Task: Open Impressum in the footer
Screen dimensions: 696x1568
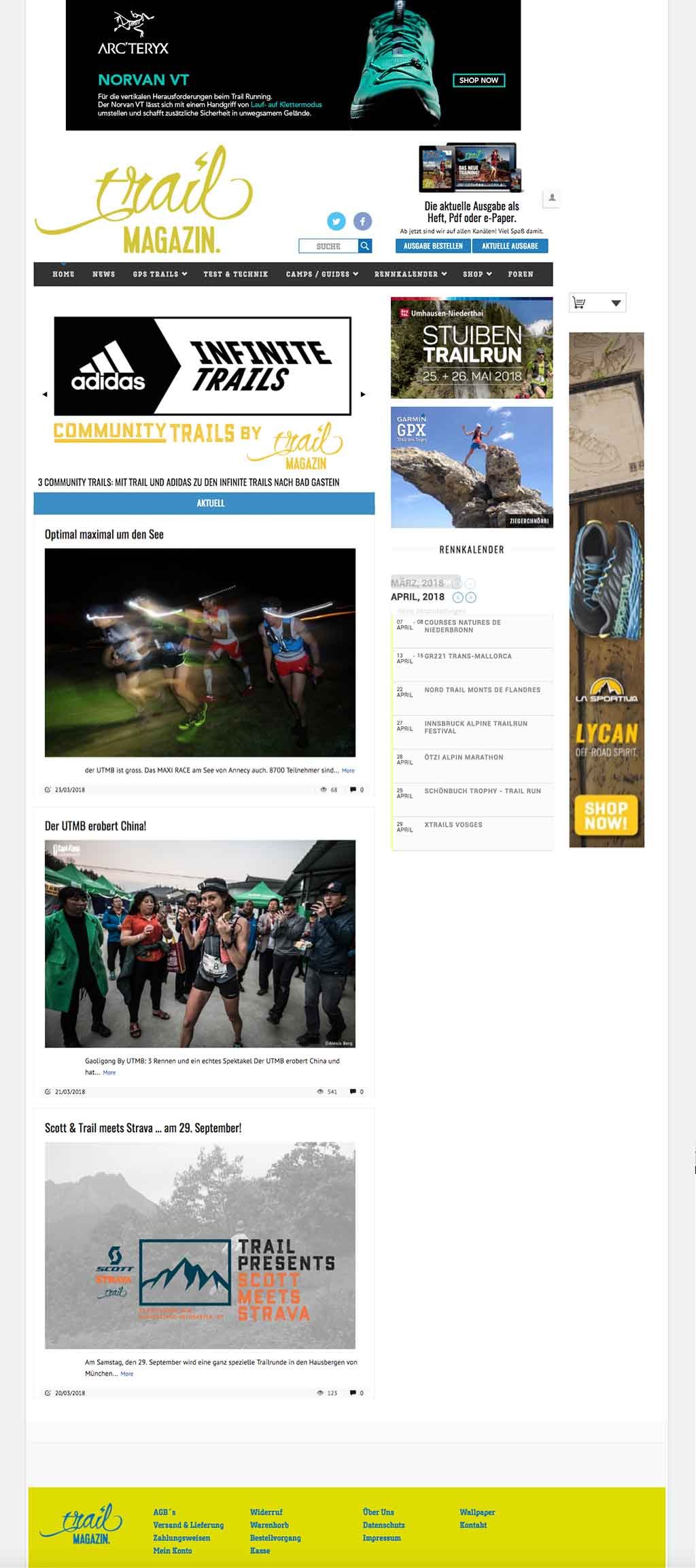Action: (x=381, y=1538)
